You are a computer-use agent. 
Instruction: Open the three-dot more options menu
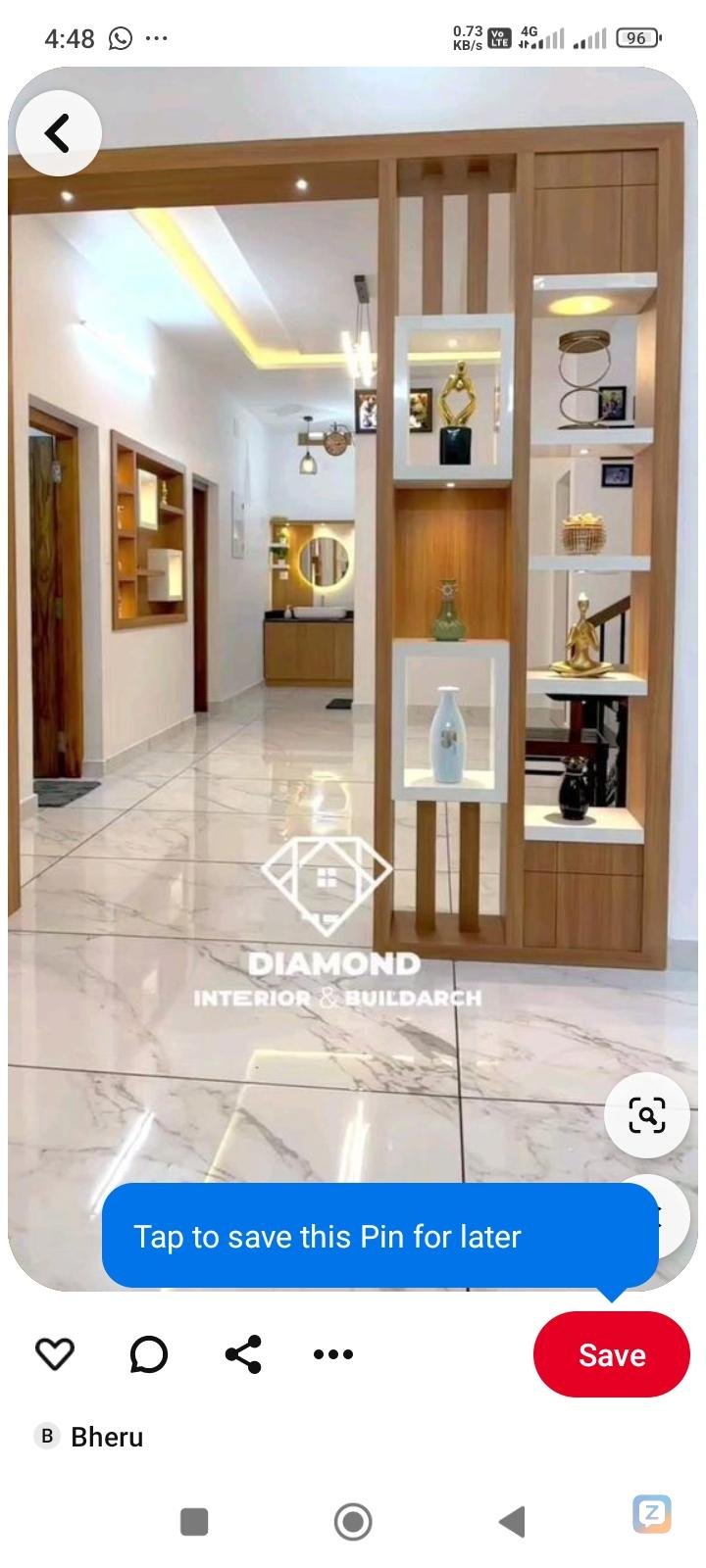[x=333, y=1354]
